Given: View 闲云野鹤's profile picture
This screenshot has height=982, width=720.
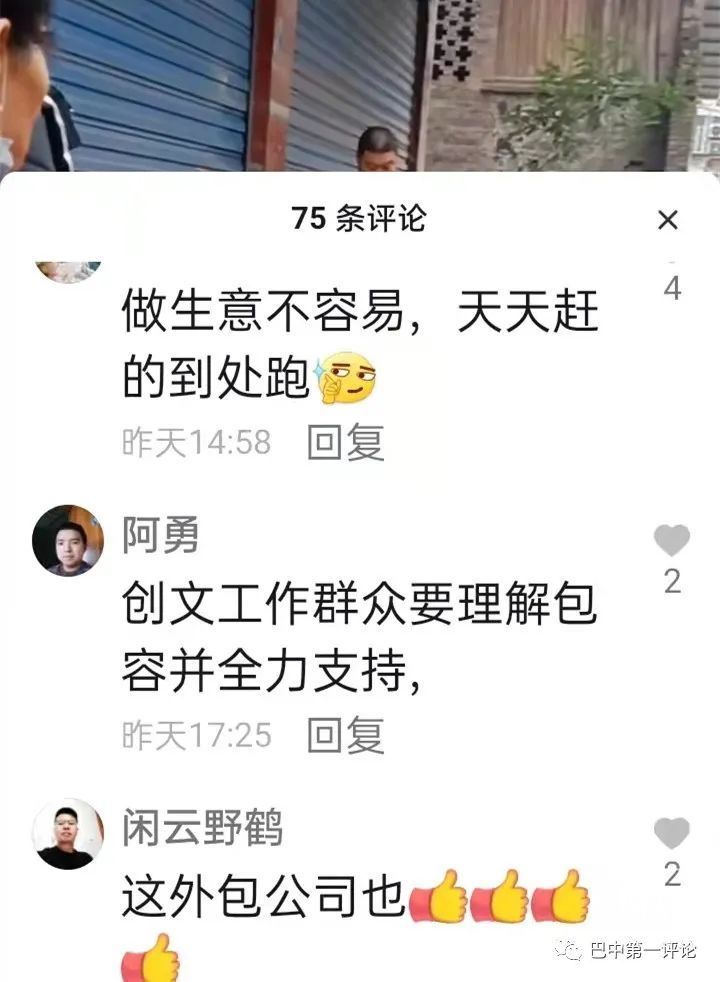Looking at the screenshot, I should pos(68,834).
